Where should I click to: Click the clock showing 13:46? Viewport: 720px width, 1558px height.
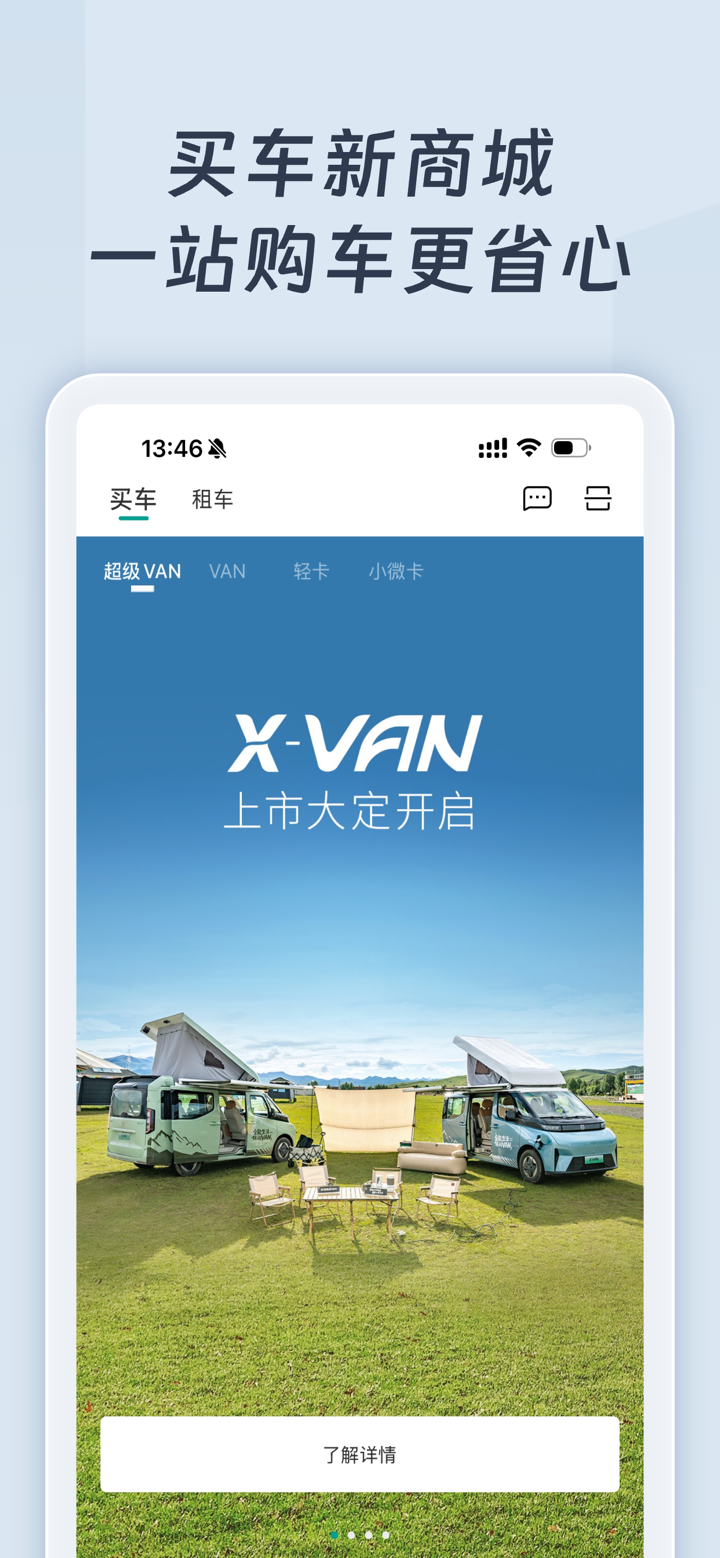(x=172, y=446)
